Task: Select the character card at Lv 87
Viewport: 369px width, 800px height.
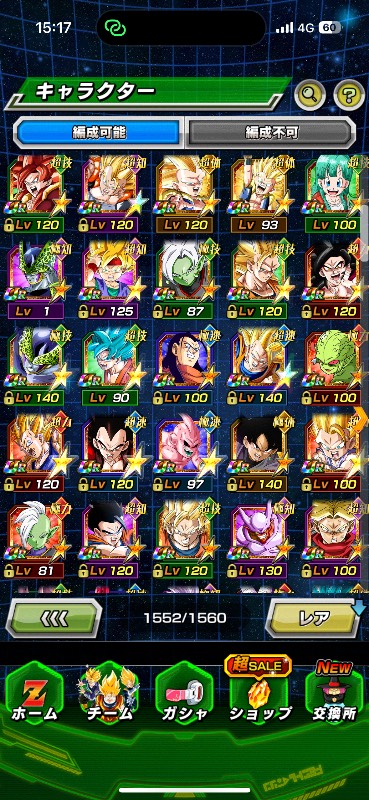Action: coord(184,280)
